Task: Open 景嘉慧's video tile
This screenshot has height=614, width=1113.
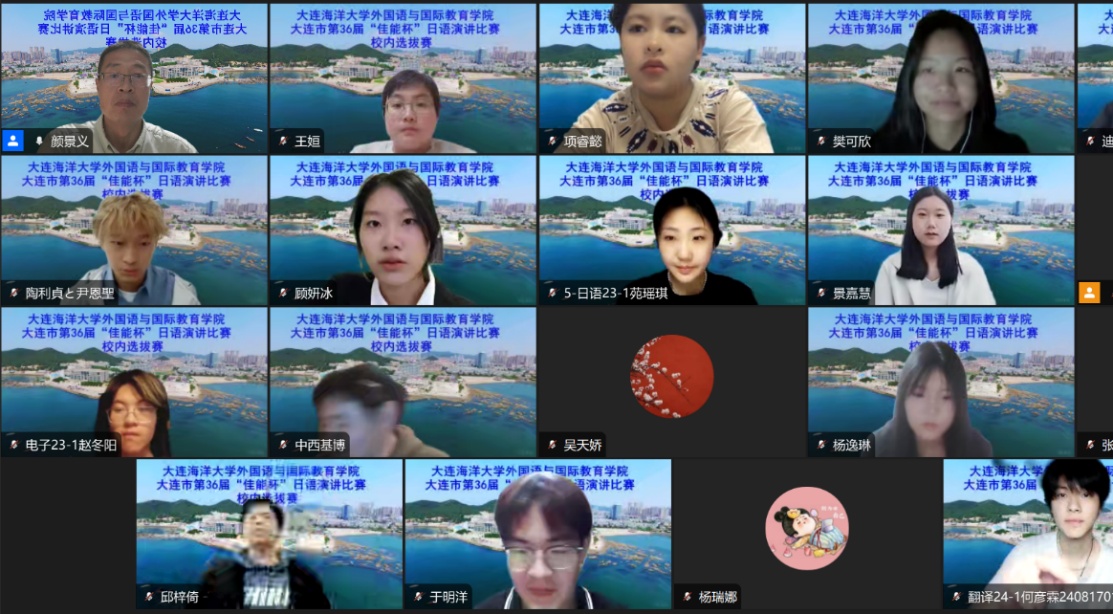Action: point(941,230)
